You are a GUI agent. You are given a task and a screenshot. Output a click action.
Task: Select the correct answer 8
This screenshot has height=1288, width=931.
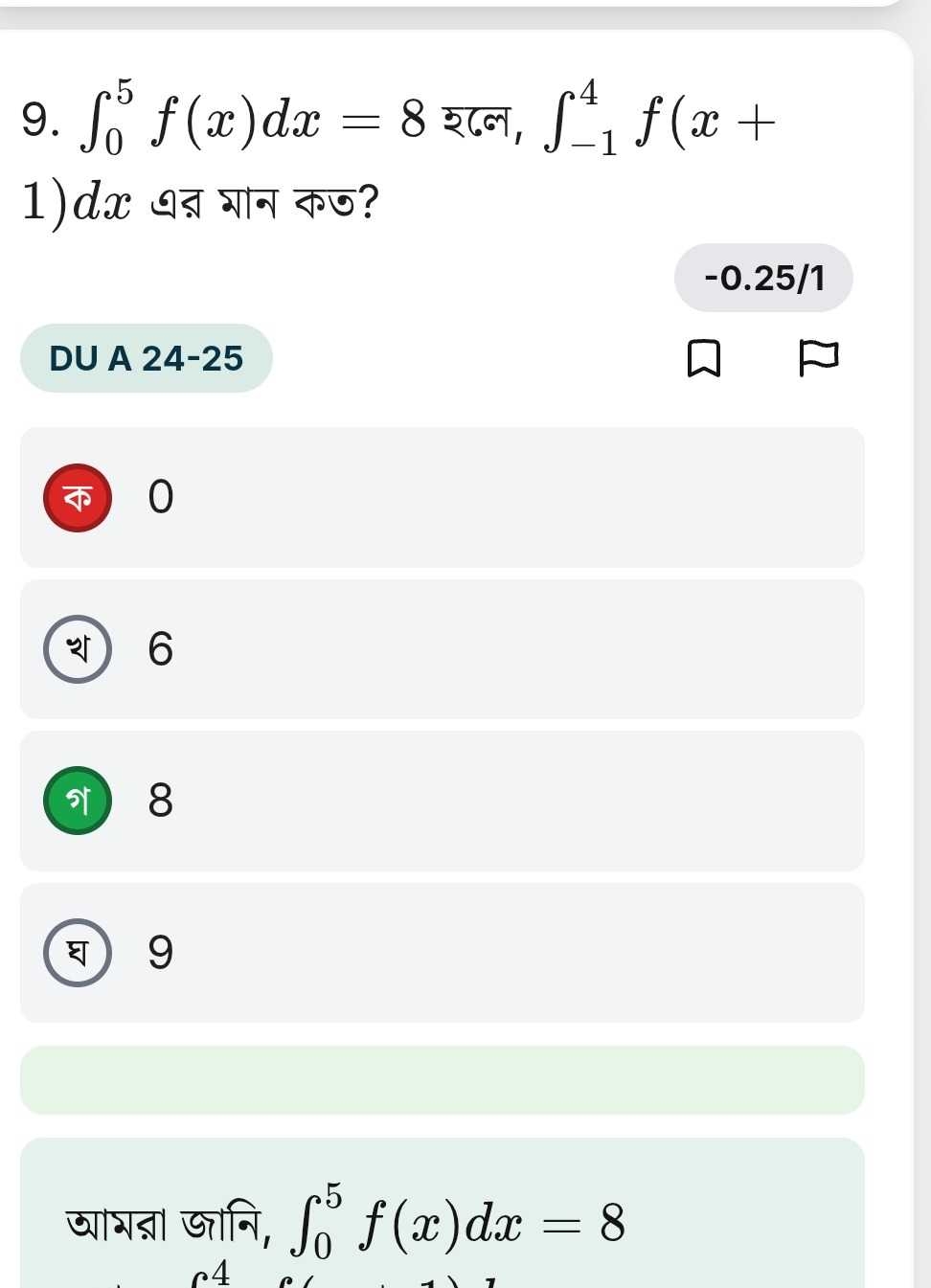tap(441, 802)
